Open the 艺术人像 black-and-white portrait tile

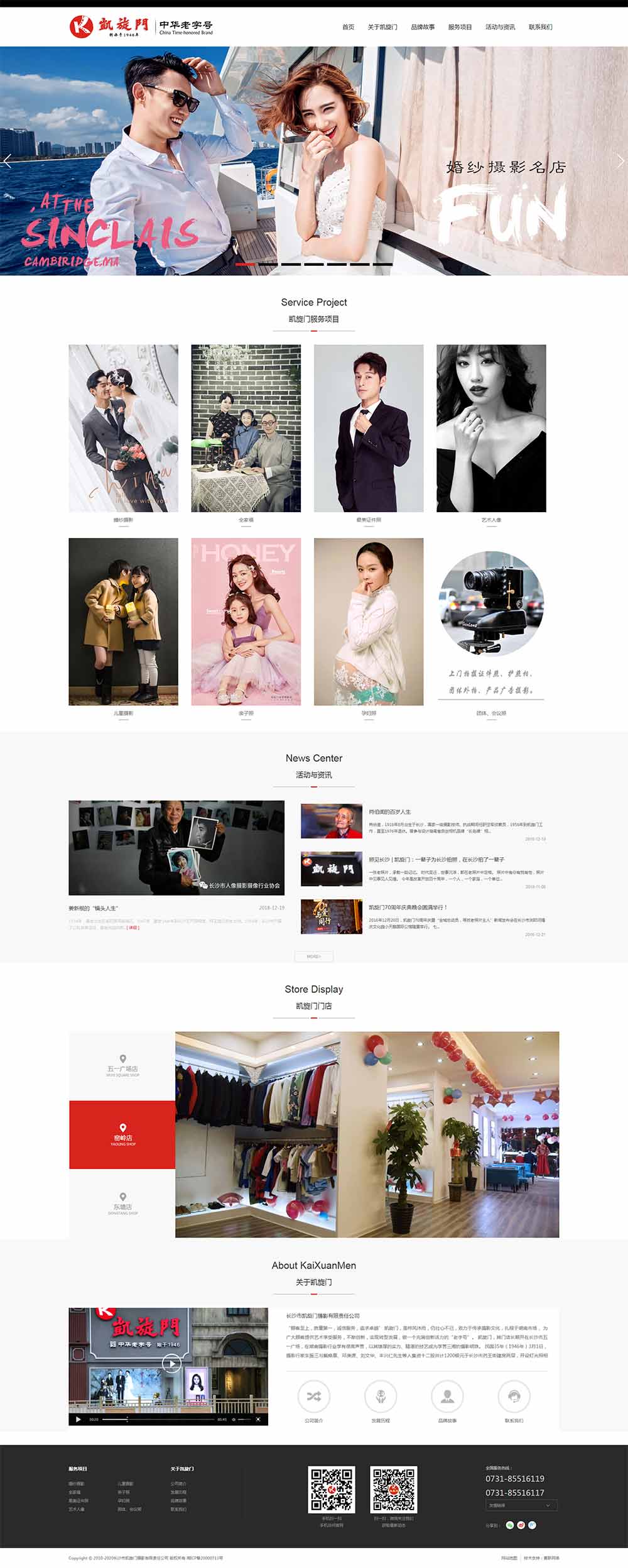click(x=491, y=427)
